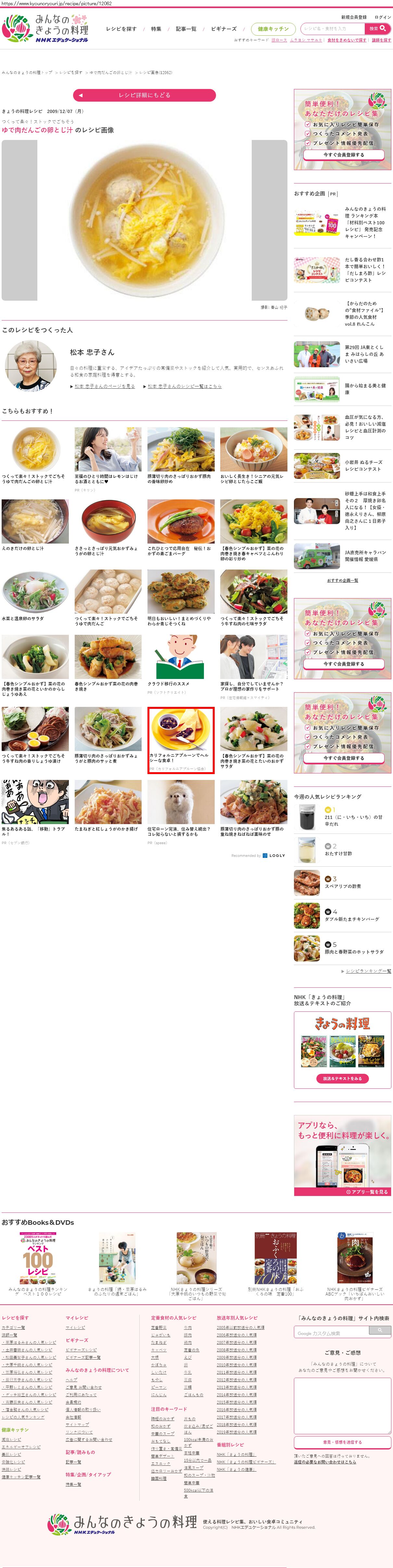The width and height of the screenshot is (393, 1568).
Task: Tap アプリ一覧を見る on app banner
Action: pos(367,1192)
